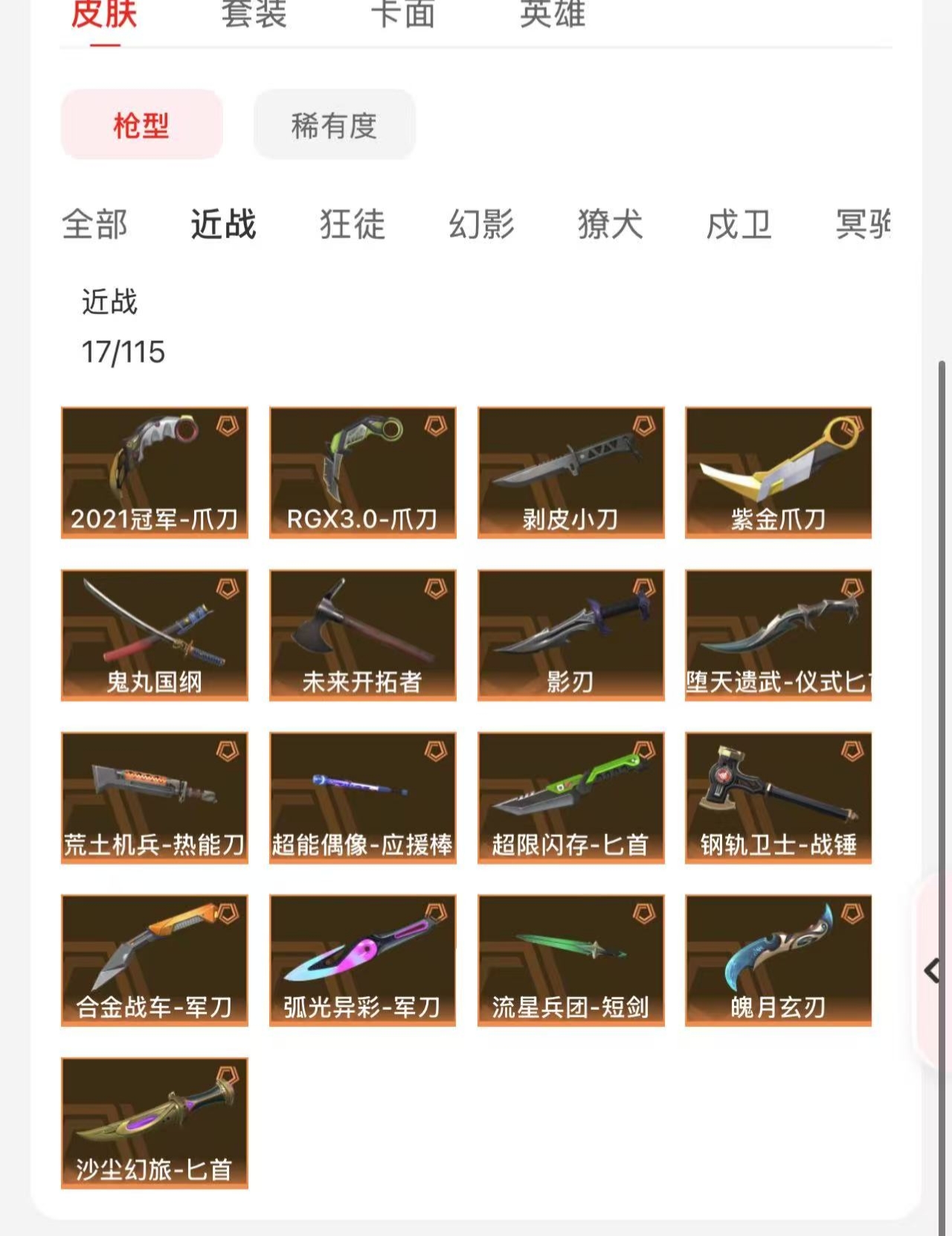This screenshot has width=952, height=1236.
Task: Open the 2021冠军-爪刀 skin
Action: 155,472
